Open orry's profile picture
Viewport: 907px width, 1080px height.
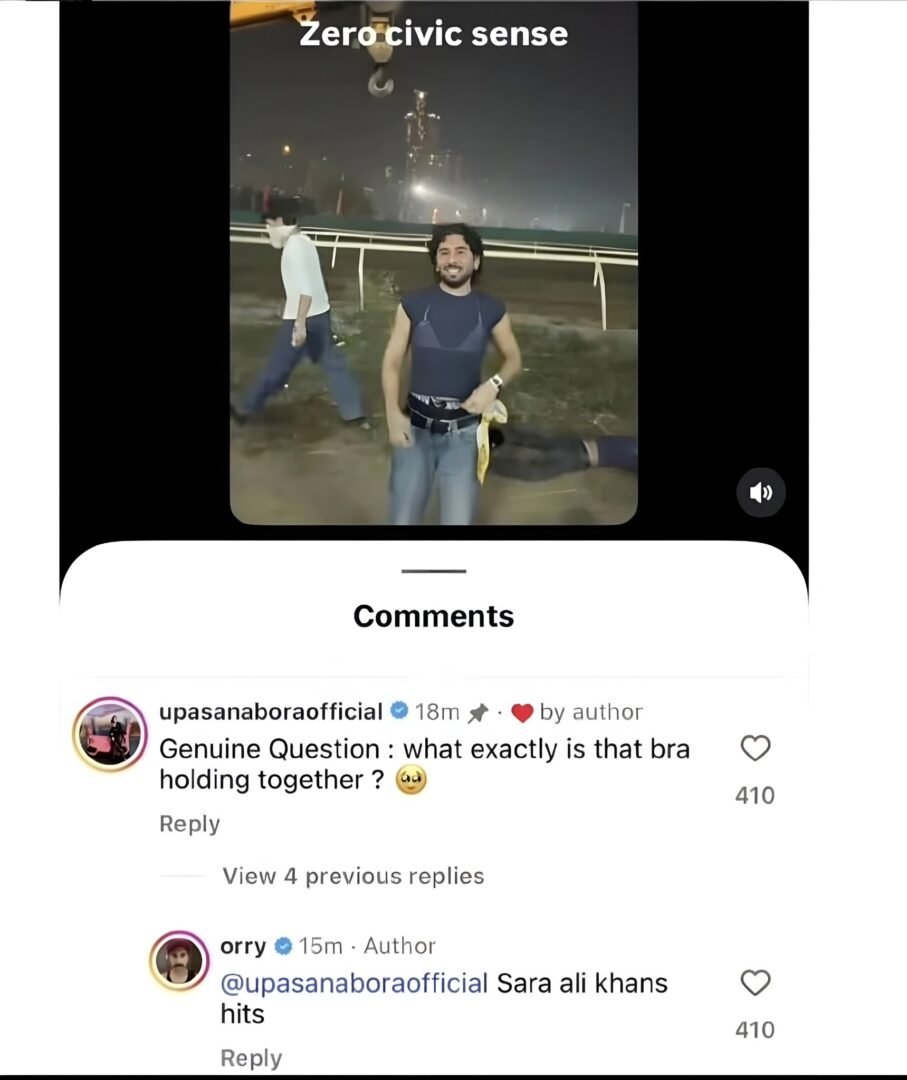point(180,962)
